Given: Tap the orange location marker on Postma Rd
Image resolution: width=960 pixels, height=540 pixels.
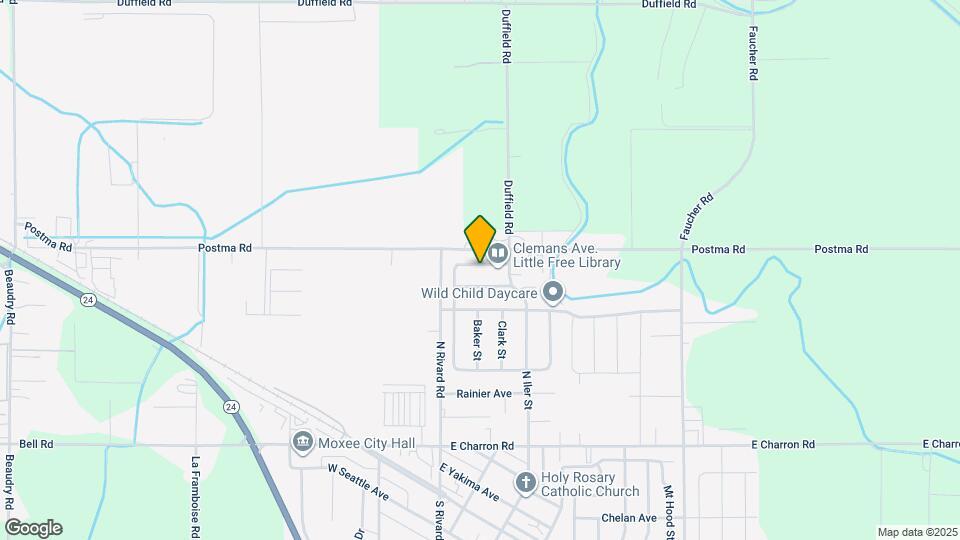Looking at the screenshot, I should (480, 239).
